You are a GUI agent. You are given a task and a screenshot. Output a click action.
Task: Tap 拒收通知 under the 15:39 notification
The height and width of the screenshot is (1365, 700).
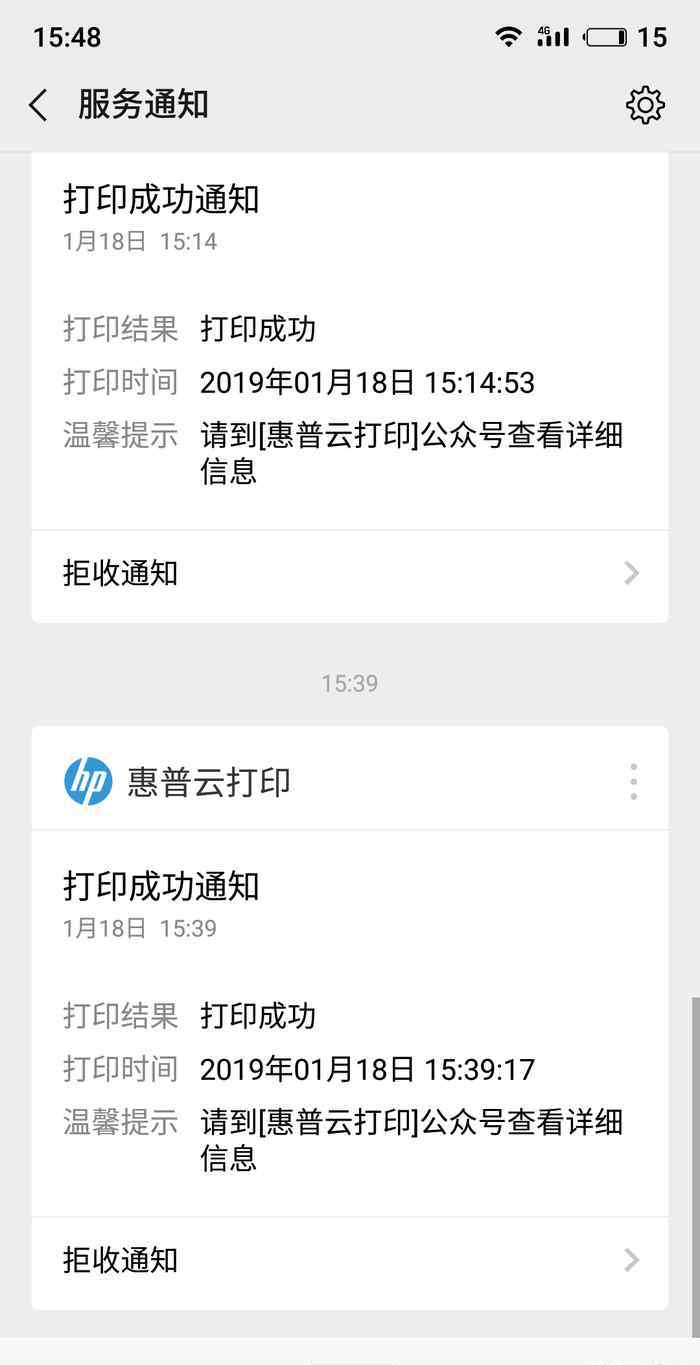tap(350, 1260)
